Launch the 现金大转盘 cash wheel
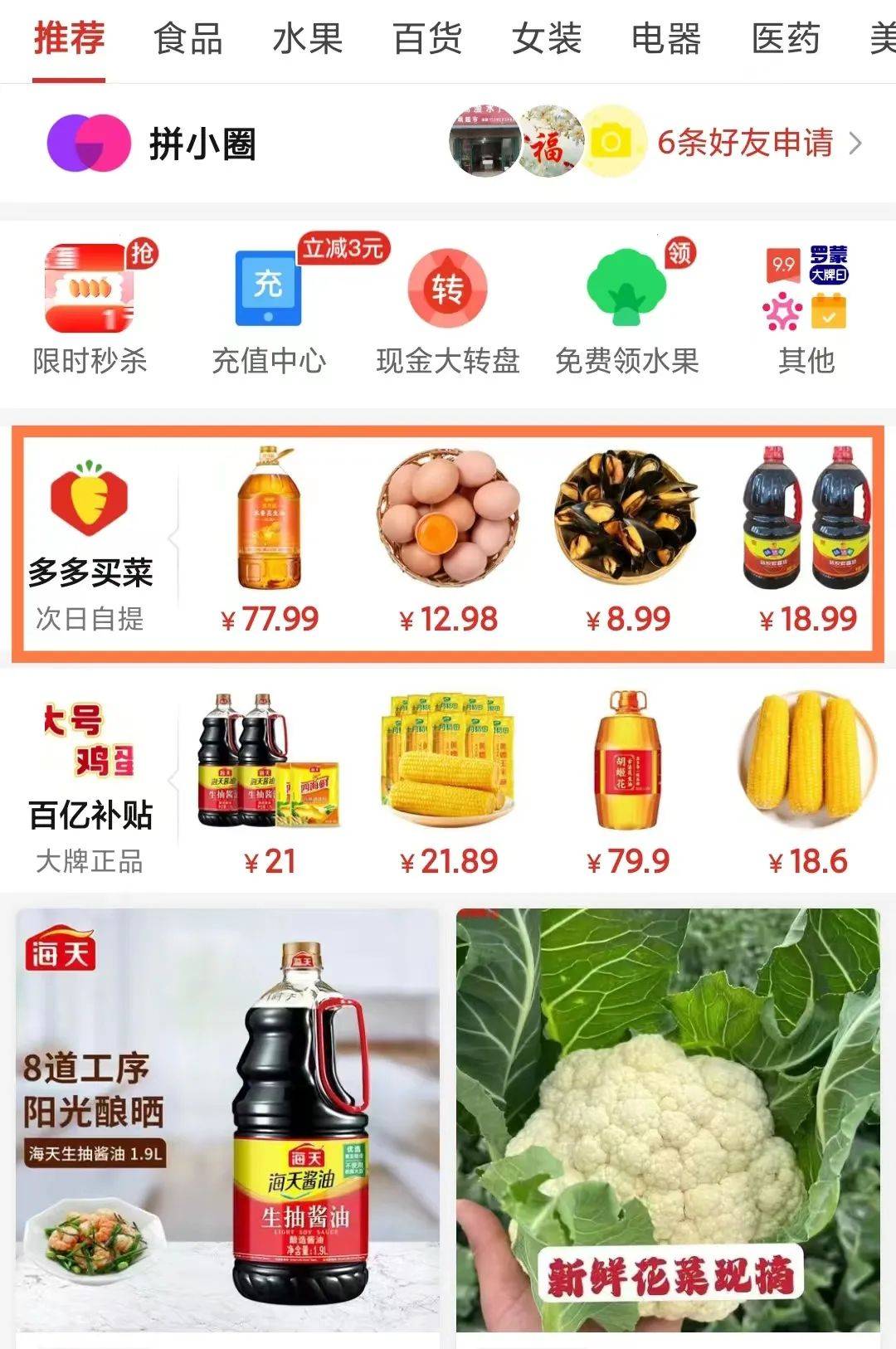 [x=448, y=309]
